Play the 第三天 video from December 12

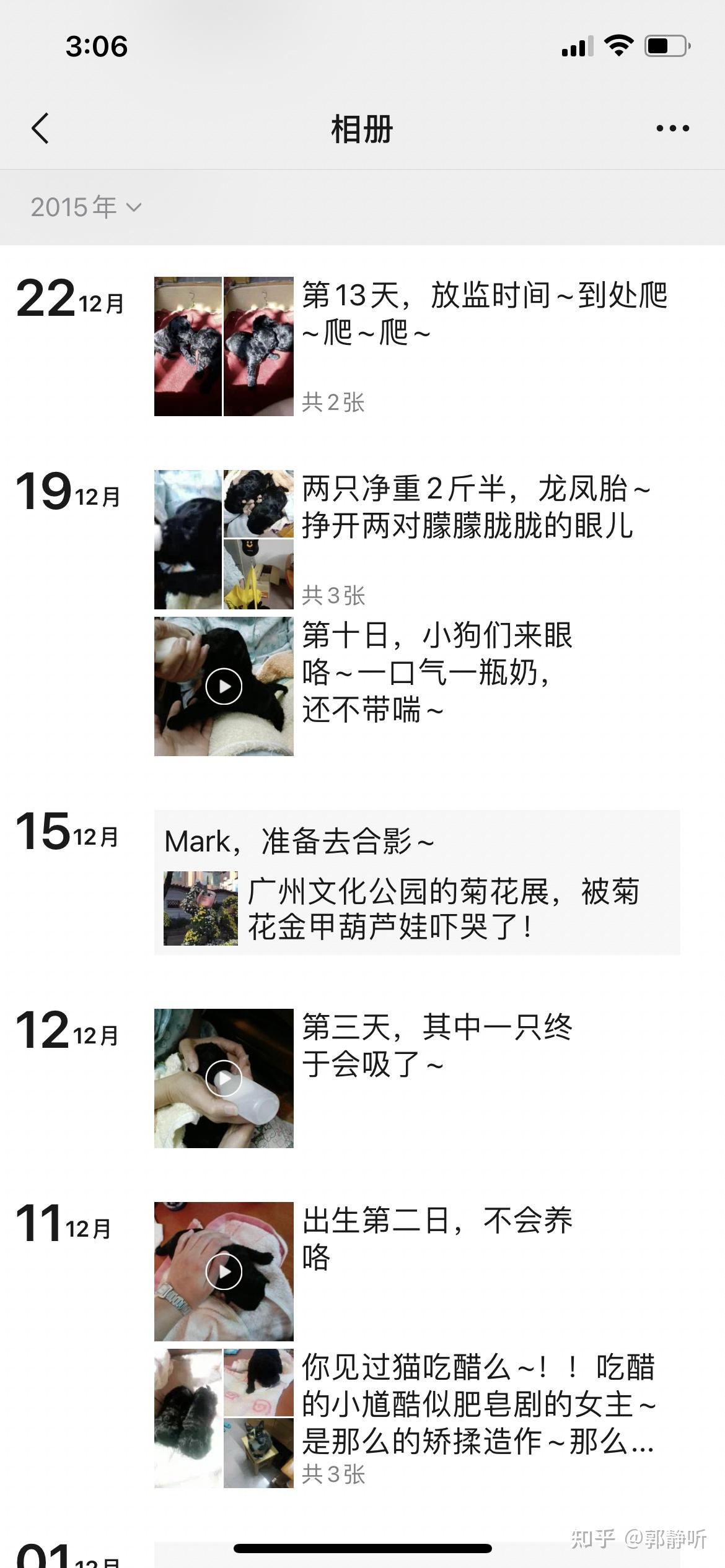point(224,1078)
